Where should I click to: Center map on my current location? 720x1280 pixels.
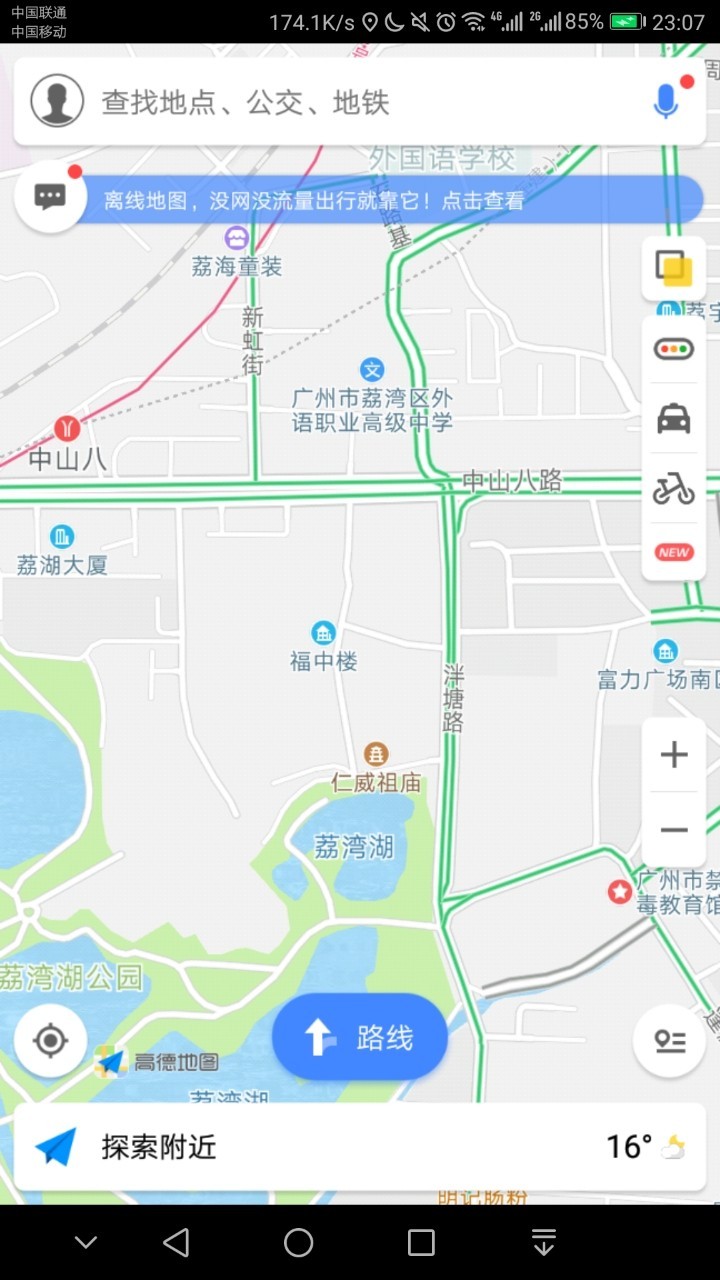tap(50, 1041)
